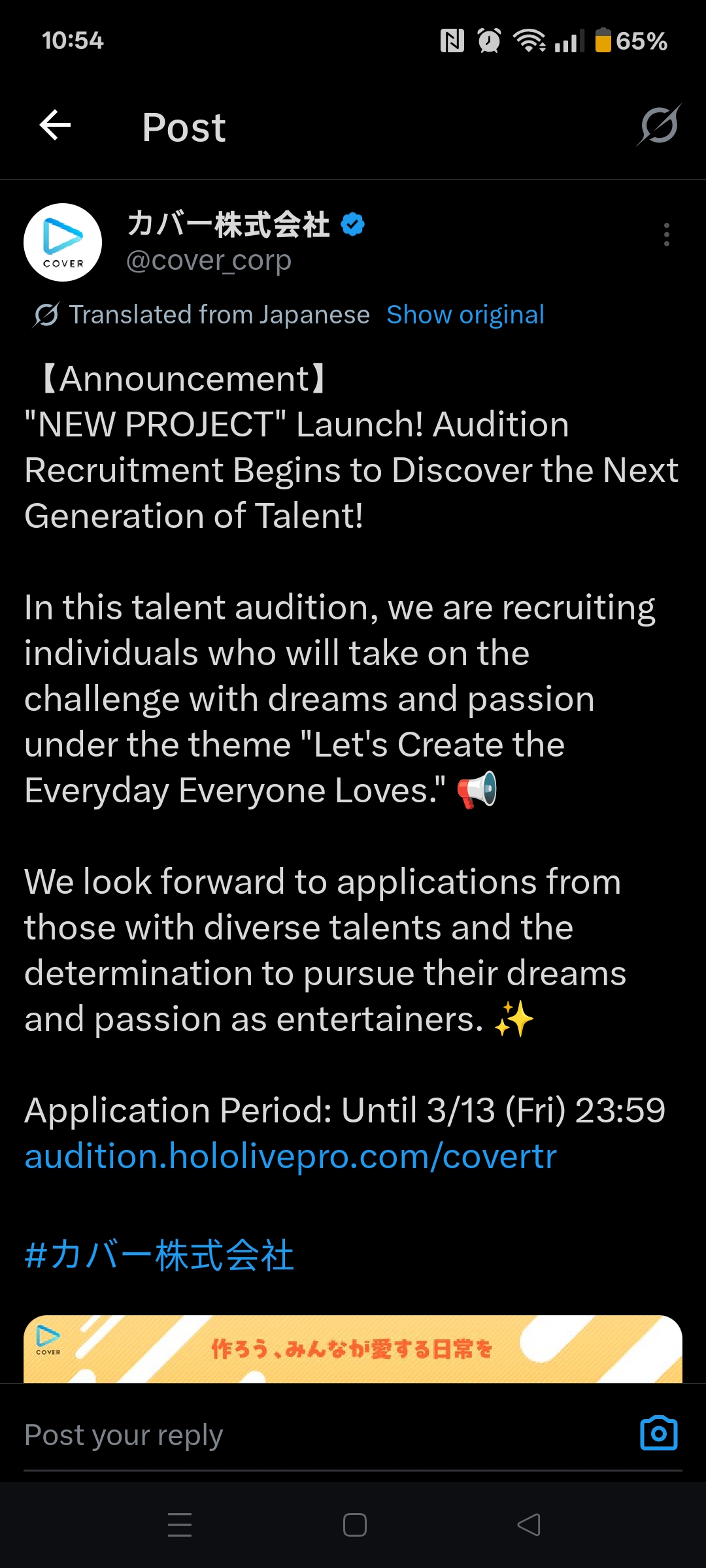The height and width of the screenshot is (1568, 706).
Task: Go to the system home screen
Action: [x=354, y=1525]
